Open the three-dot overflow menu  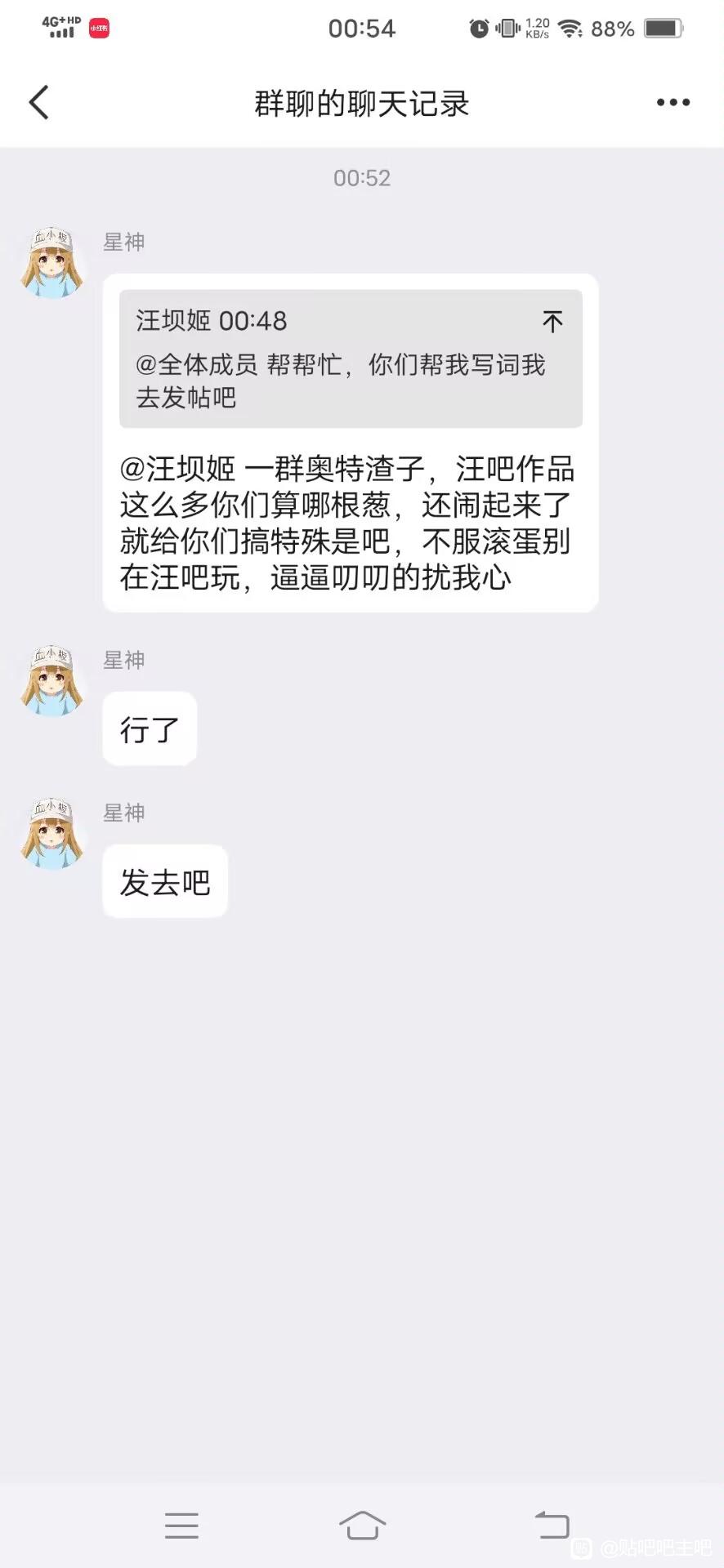pos(673,103)
